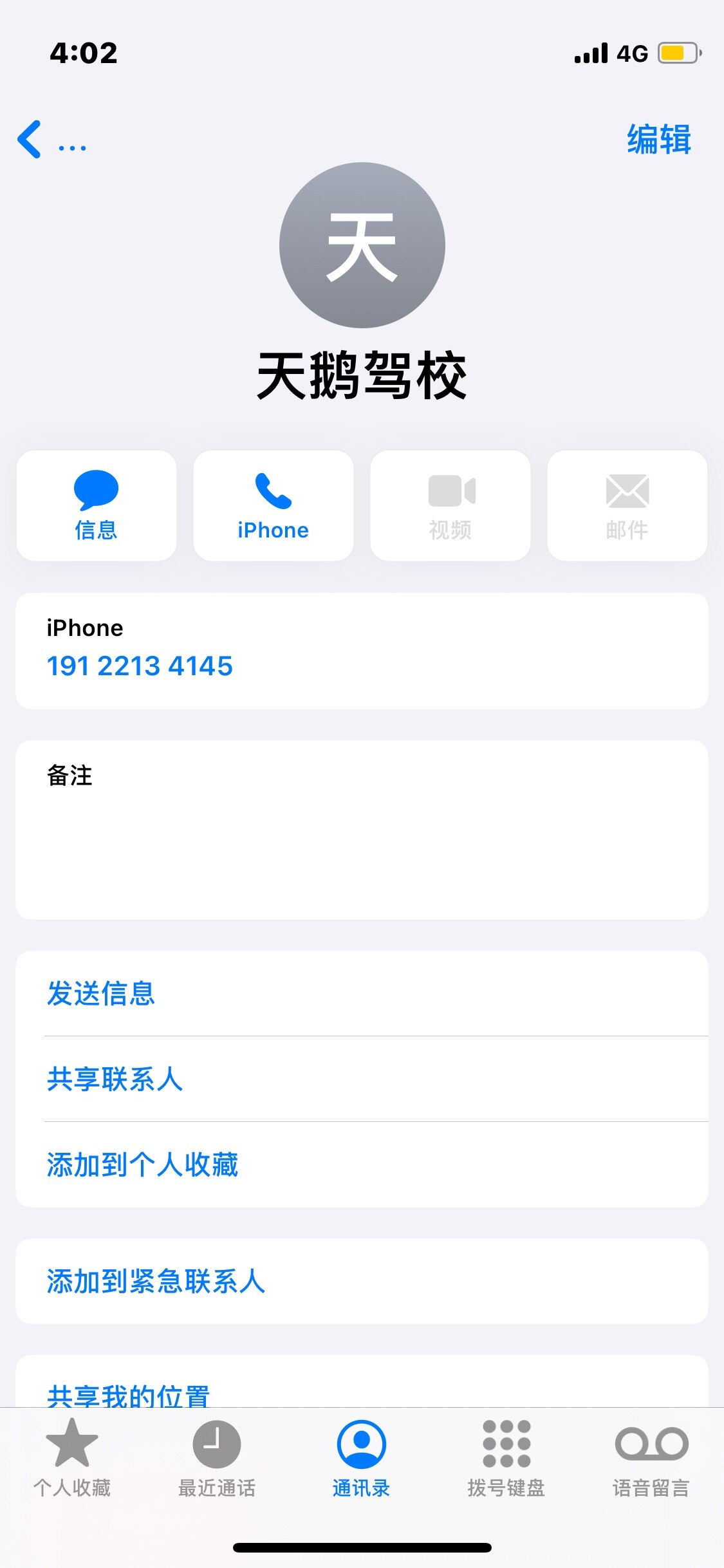Viewport: 724px width, 1568px height.
Task: Choose 共享联系人 to share contact
Action: (x=115, y=1079)
